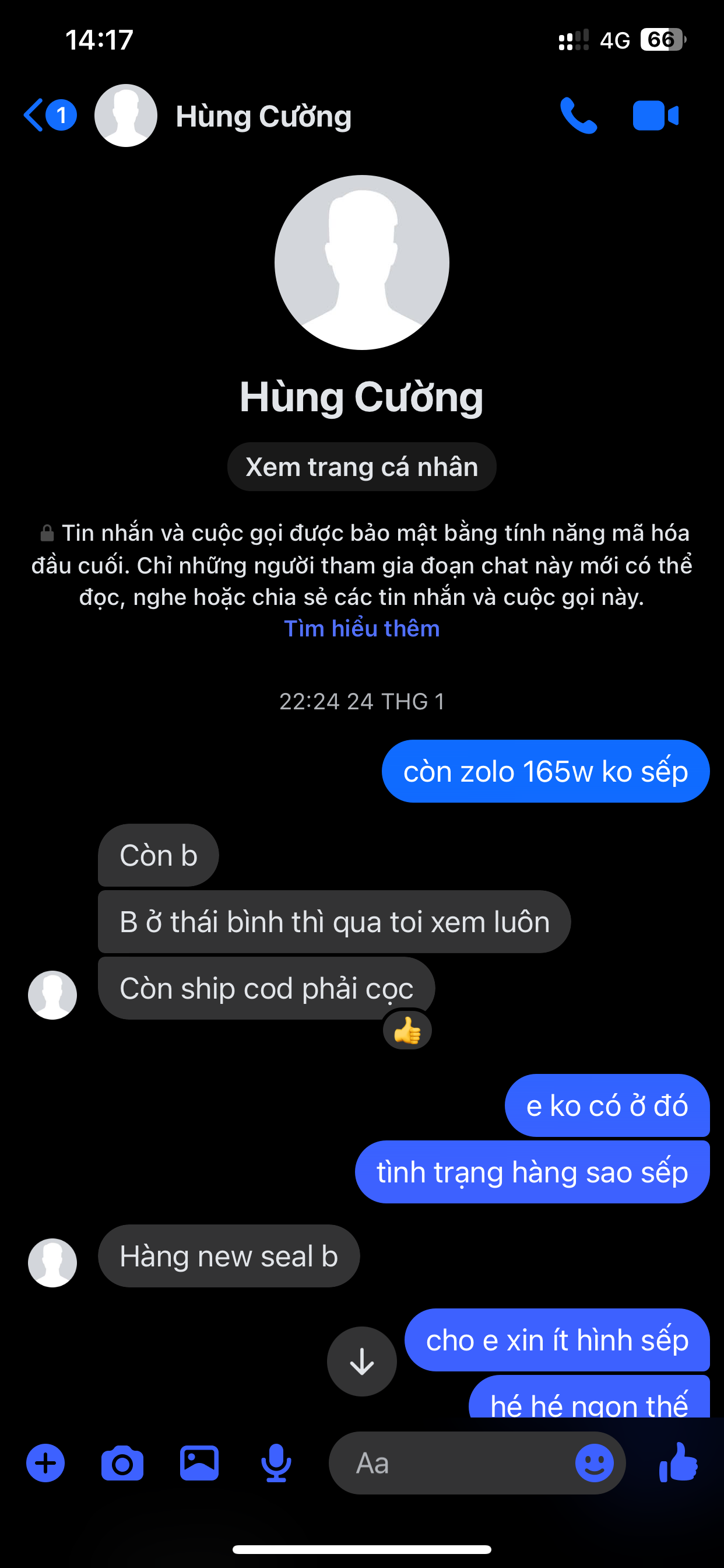Send a thumbs-up like
Image resolution: width=724 pixels, height=1568 pixels.
click(678, 1462)
